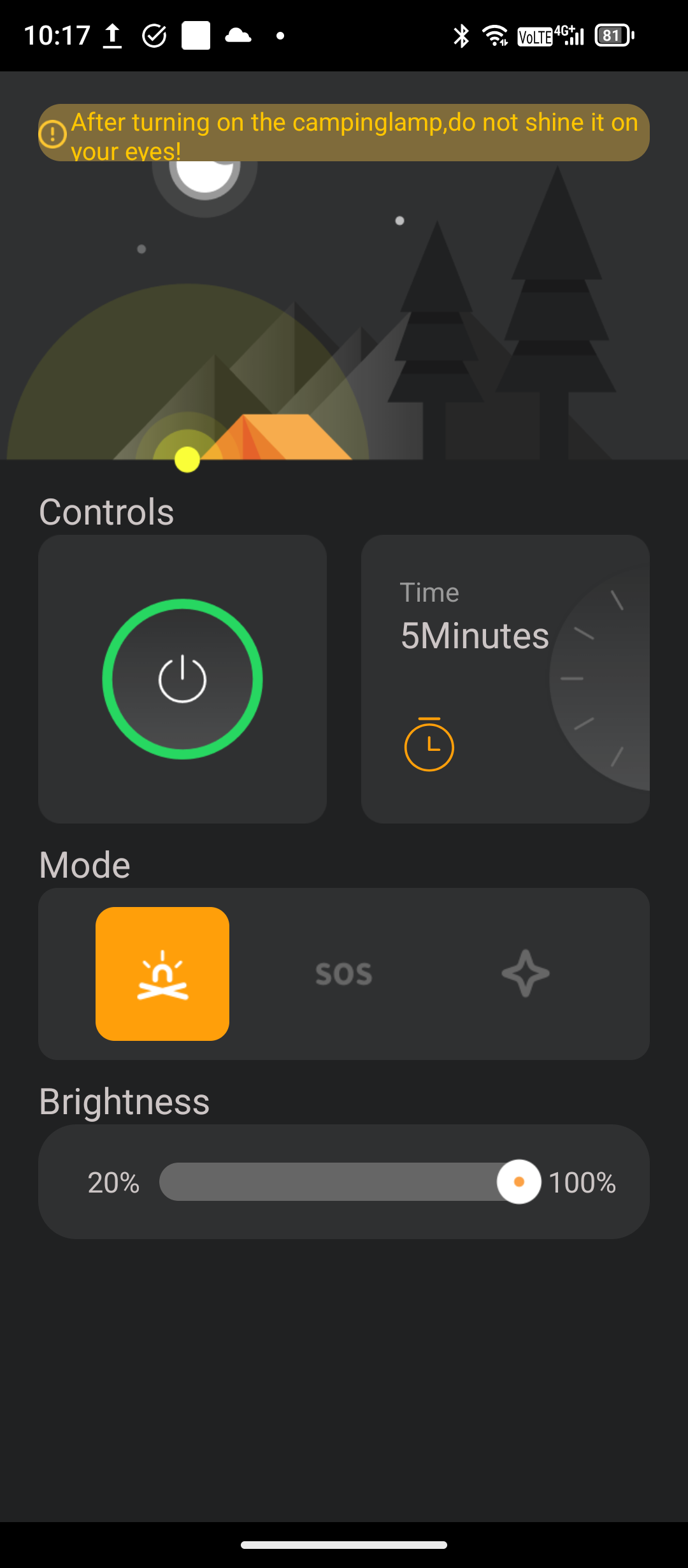688x1568 pixels.
Task: Select the star sparkle mode
Action: (x=526, y=973)
